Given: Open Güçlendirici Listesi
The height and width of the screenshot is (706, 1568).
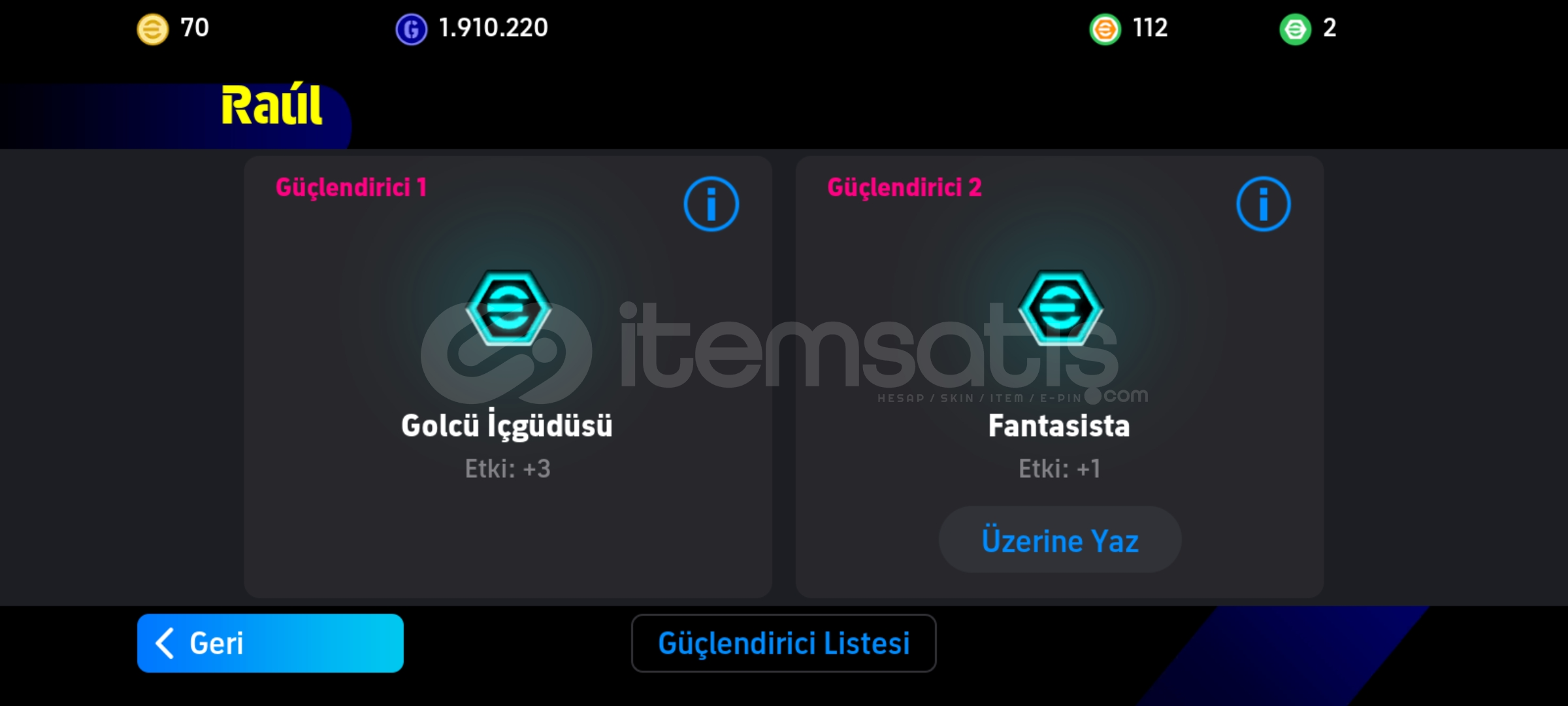Looking at the screenshot, I should (783, 643).
